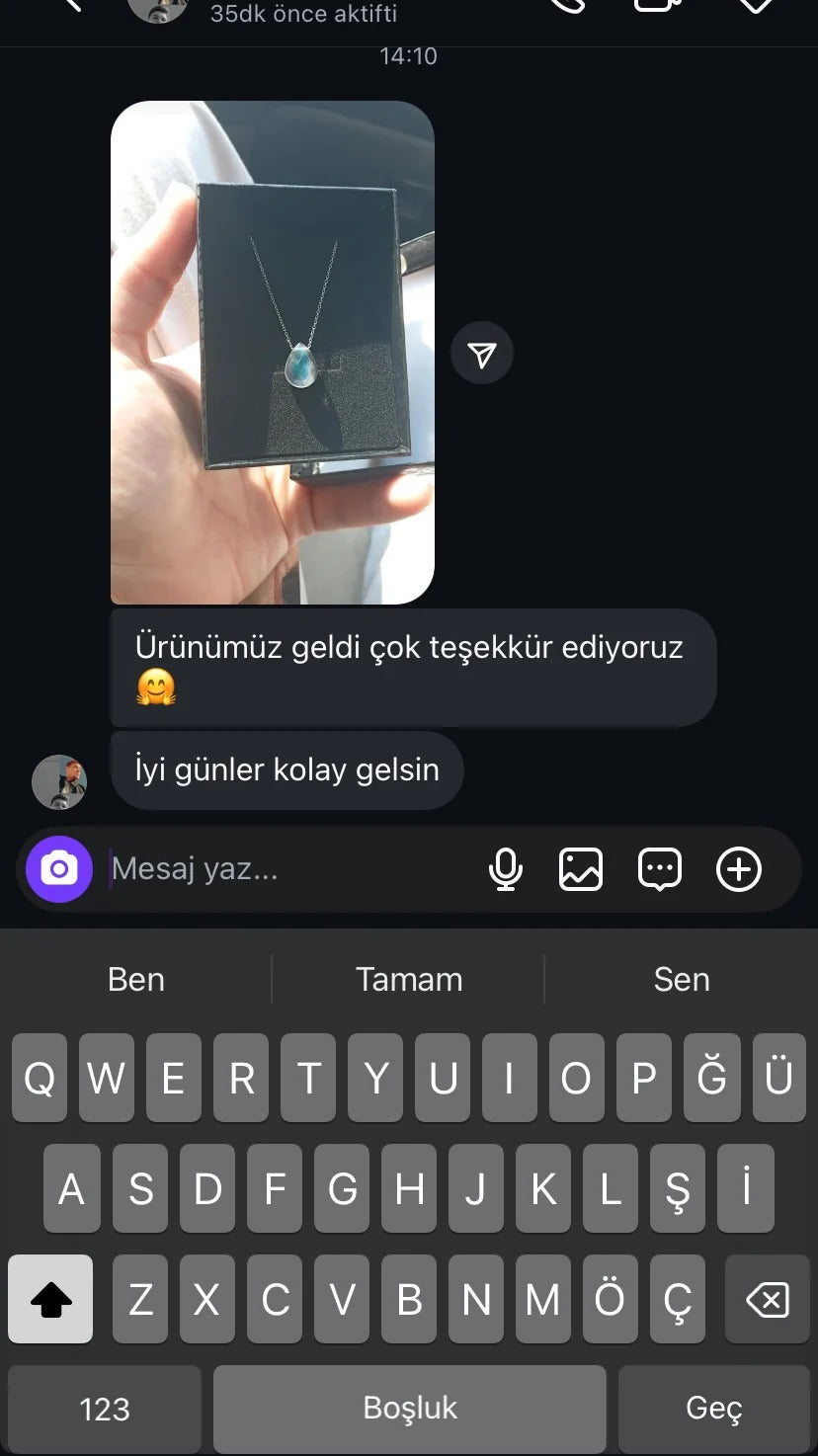Tap the backspace key on the keyboard
818x1456 pixels.
pos(767,1299)
